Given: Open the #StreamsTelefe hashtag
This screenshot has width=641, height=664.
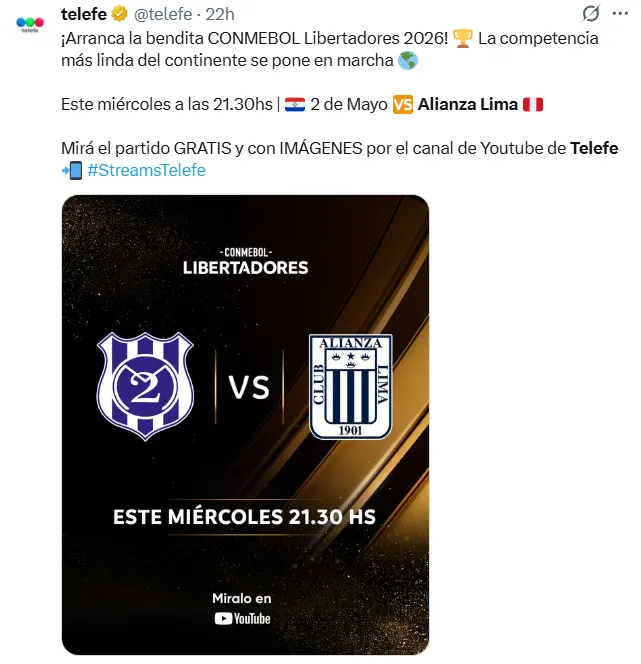Looking at the screenshot, I should (146, 170).
